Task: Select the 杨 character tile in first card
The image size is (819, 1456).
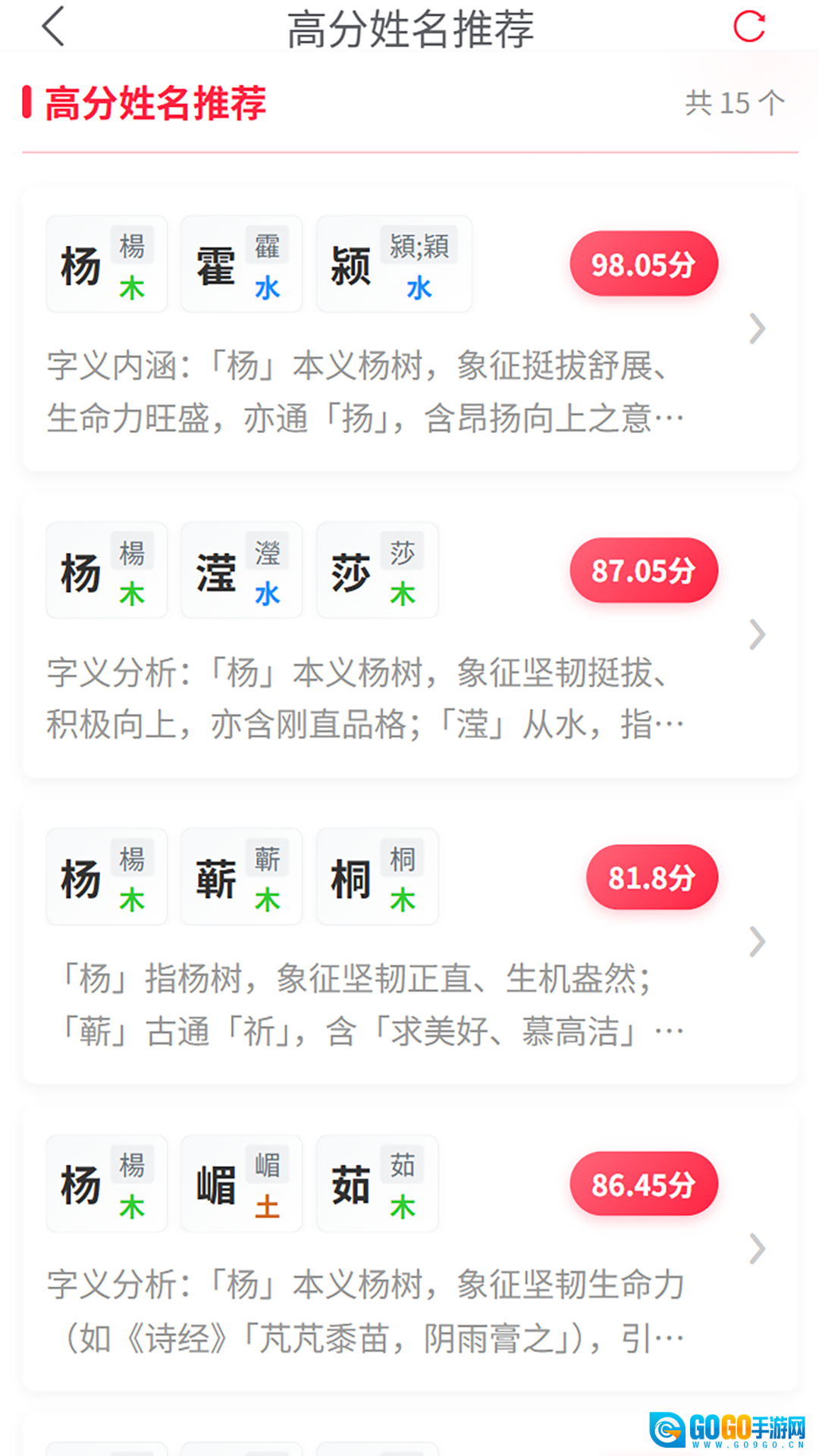Action: (106, 263)
